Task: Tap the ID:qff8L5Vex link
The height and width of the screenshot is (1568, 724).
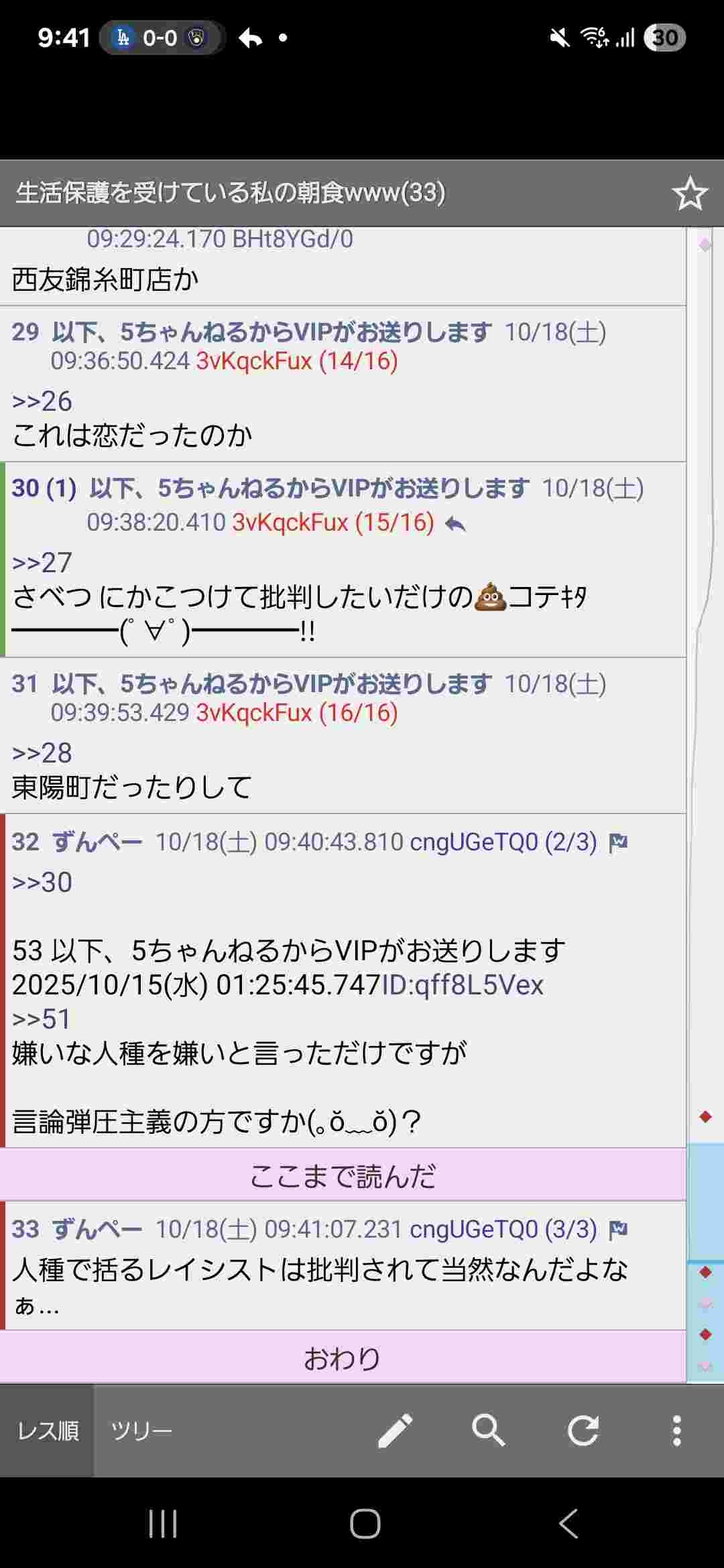Action: click(x=463, y=984)
